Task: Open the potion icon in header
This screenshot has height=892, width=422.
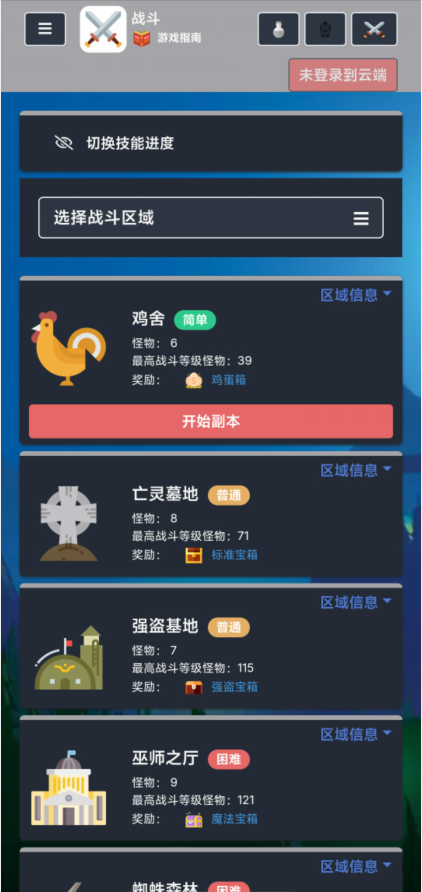Action: coord(279,29)
